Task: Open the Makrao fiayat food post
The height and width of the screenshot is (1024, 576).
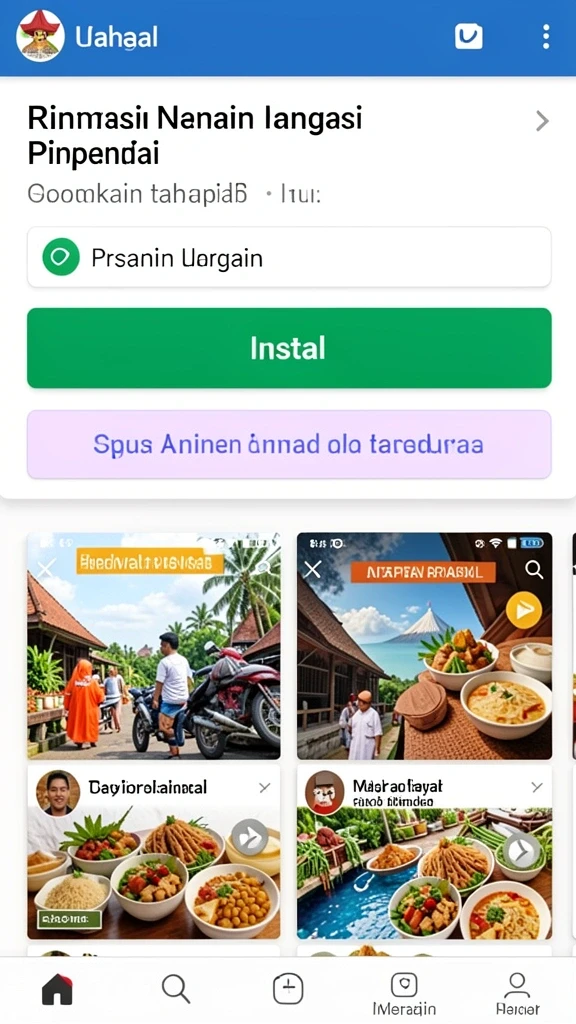Action: pyautogui.click(x=424, y=852)
